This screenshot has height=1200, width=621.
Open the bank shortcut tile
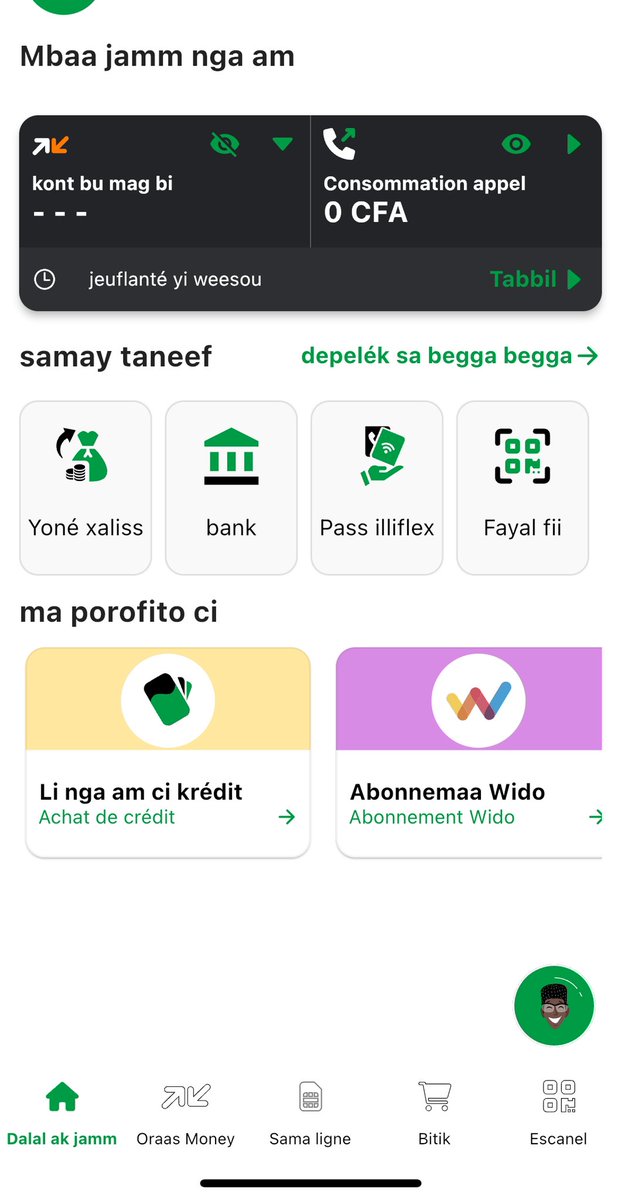(x=231, y=488)
